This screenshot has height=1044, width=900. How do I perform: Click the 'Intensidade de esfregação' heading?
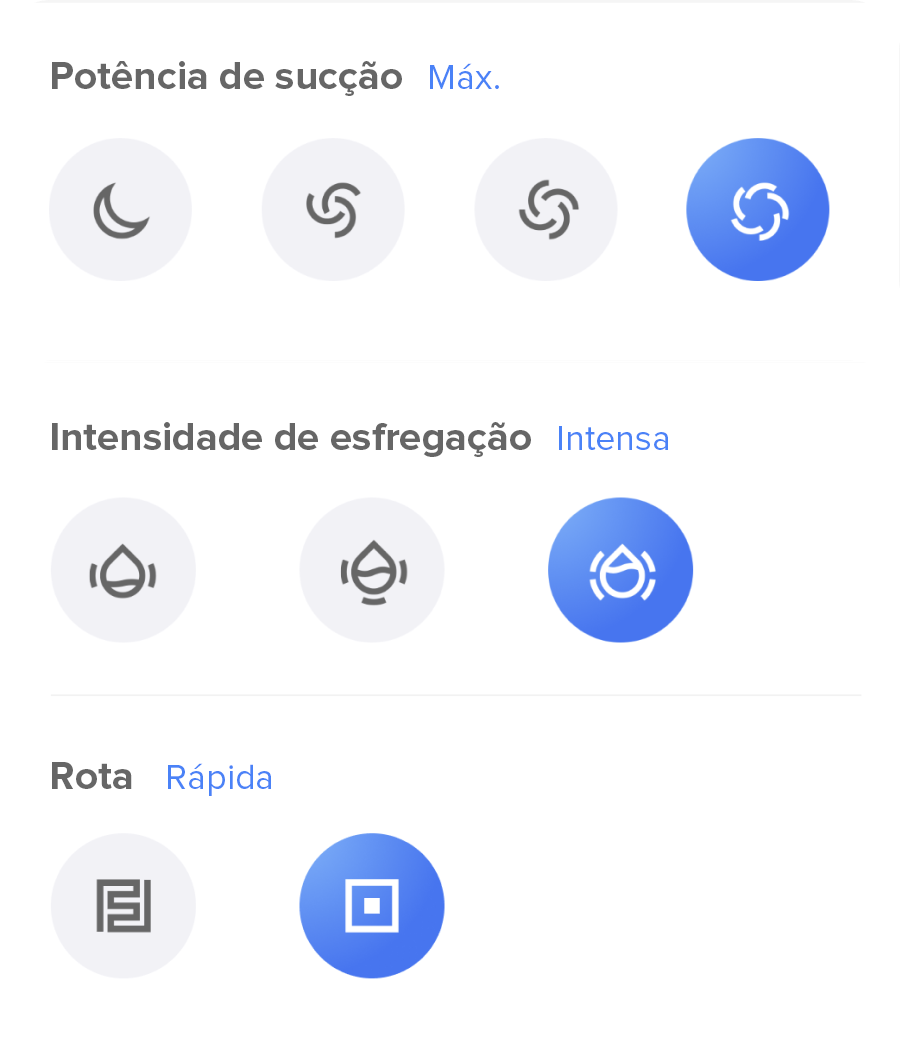coord(291,438)
